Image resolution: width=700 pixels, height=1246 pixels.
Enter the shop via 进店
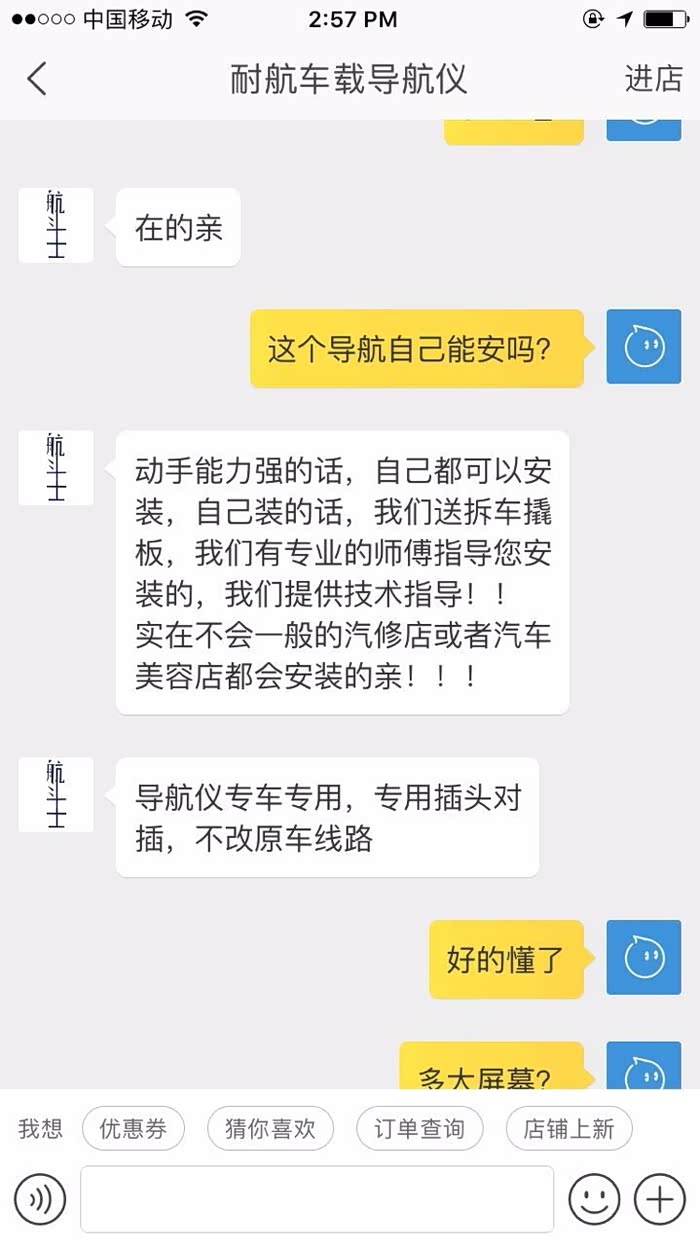click(653, 78)
